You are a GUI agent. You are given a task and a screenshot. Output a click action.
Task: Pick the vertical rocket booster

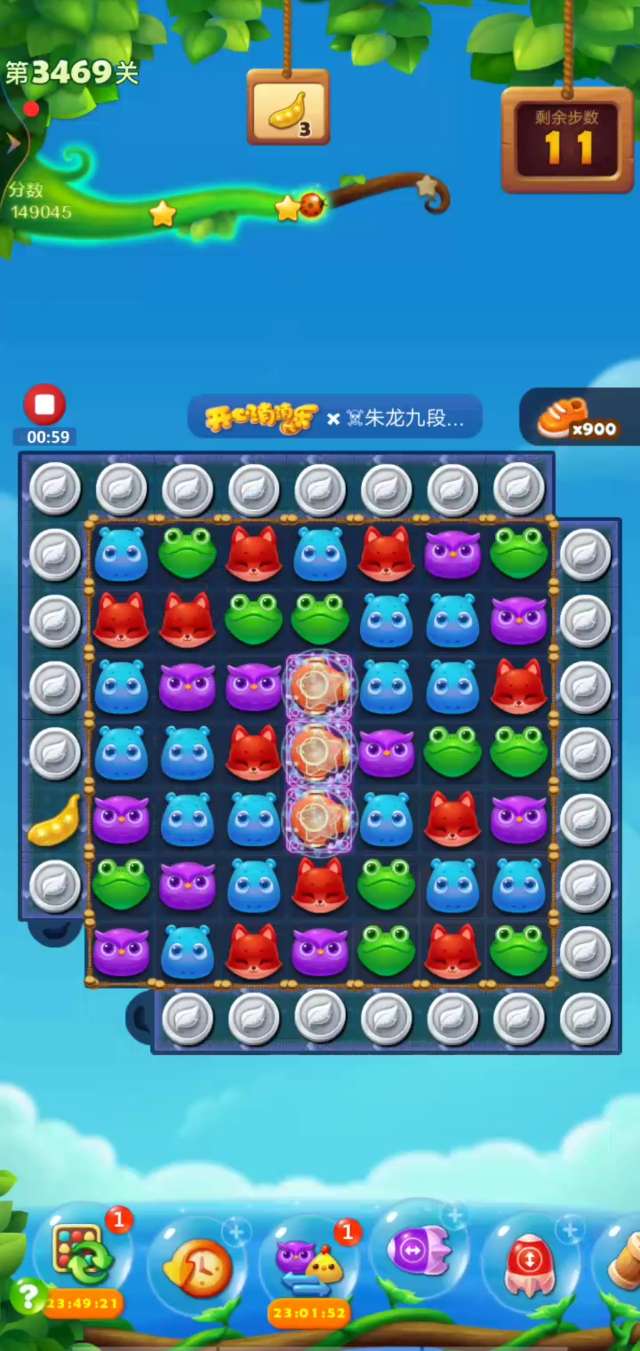click(x=529, y=1260)
